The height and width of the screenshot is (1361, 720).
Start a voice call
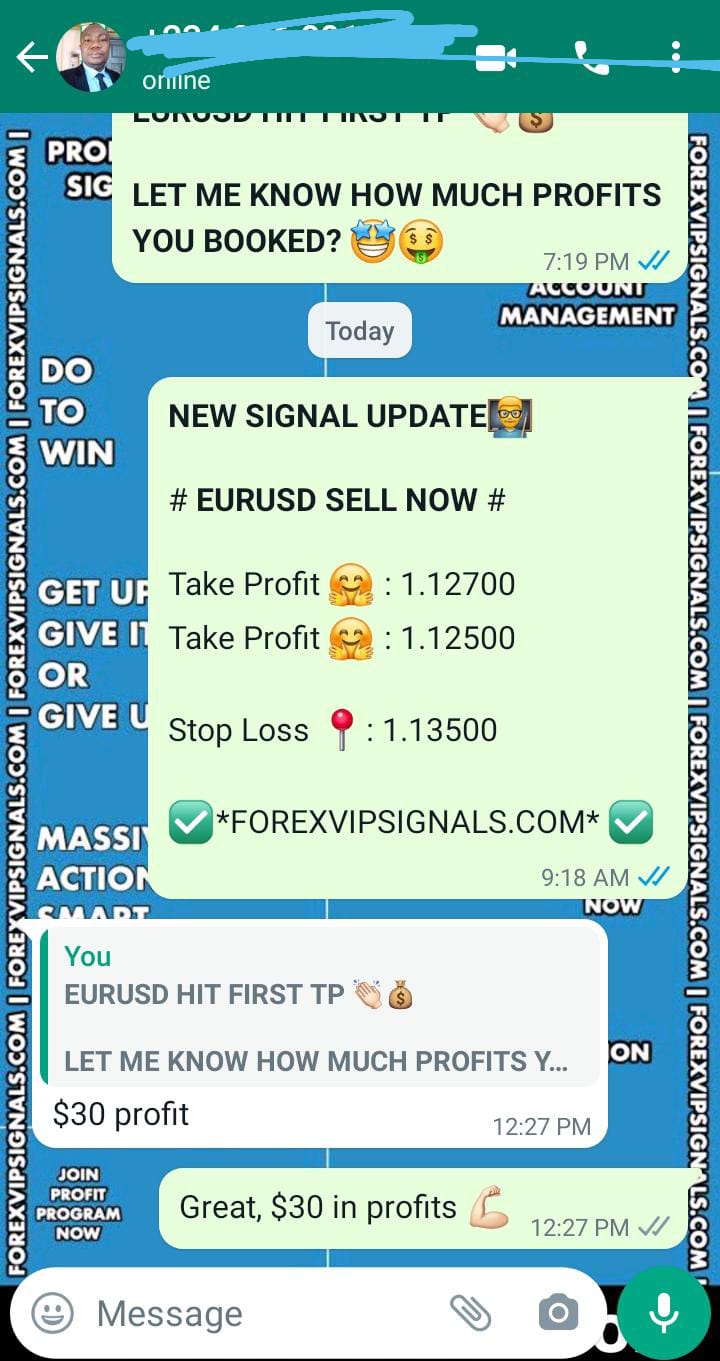coord(591,58)
